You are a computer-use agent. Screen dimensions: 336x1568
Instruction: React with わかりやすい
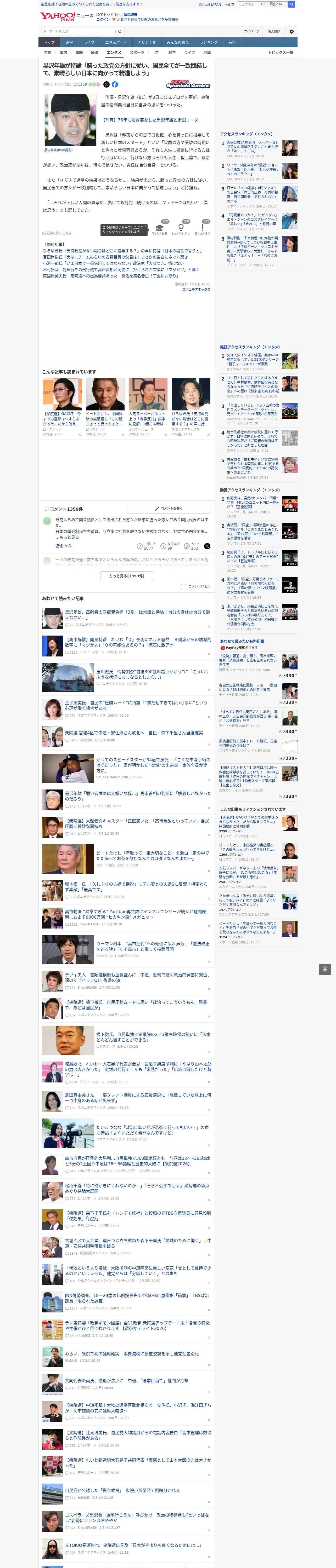pyautogui.click(x=181, y=229)
